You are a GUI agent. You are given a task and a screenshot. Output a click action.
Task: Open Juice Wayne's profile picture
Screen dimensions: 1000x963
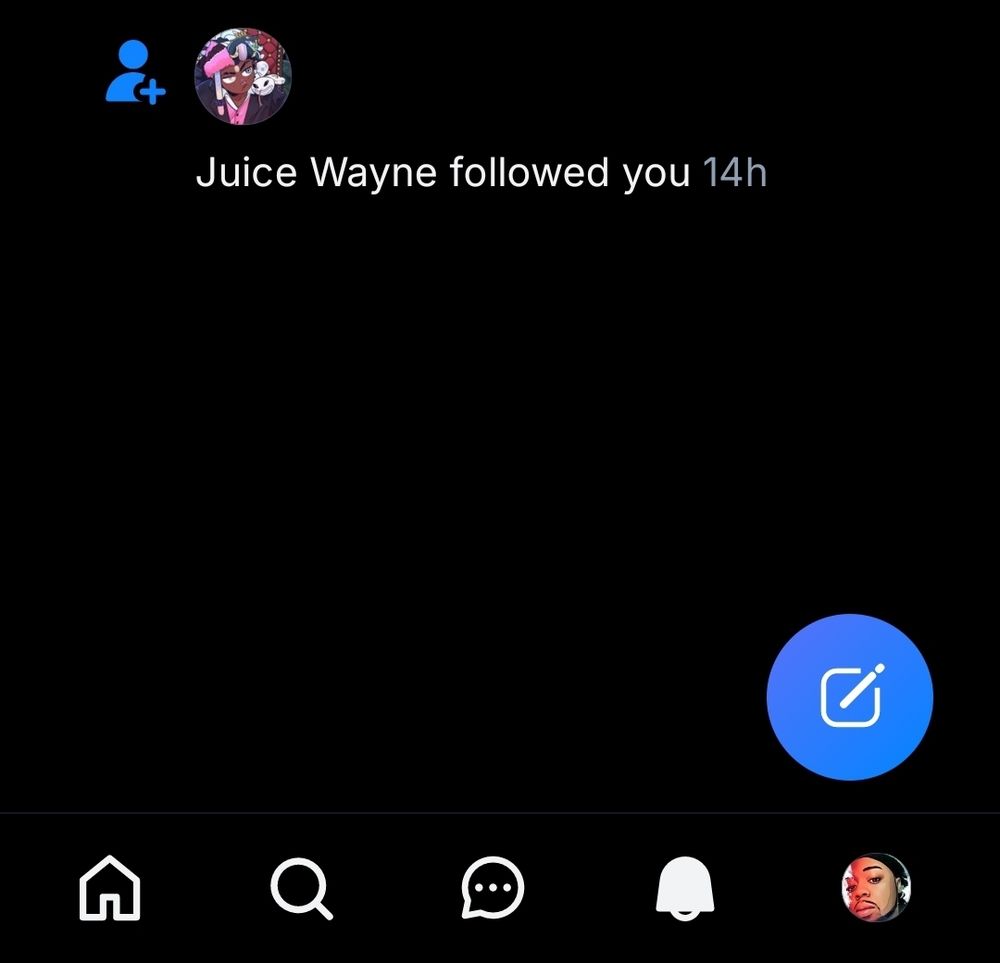tap(242, 76)
